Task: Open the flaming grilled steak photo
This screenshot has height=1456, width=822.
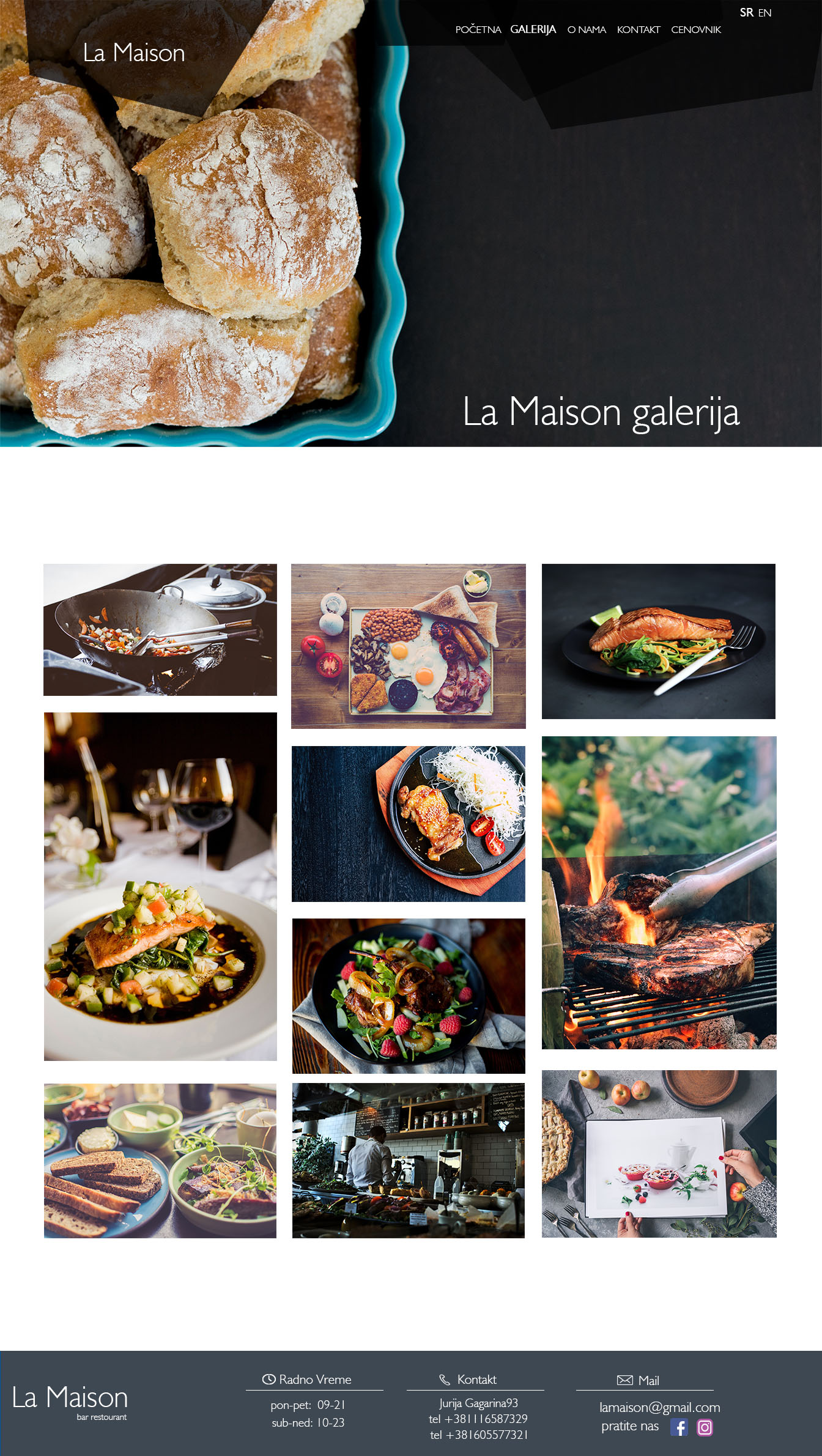Action: pyautogui.click(x=659, y=892)
